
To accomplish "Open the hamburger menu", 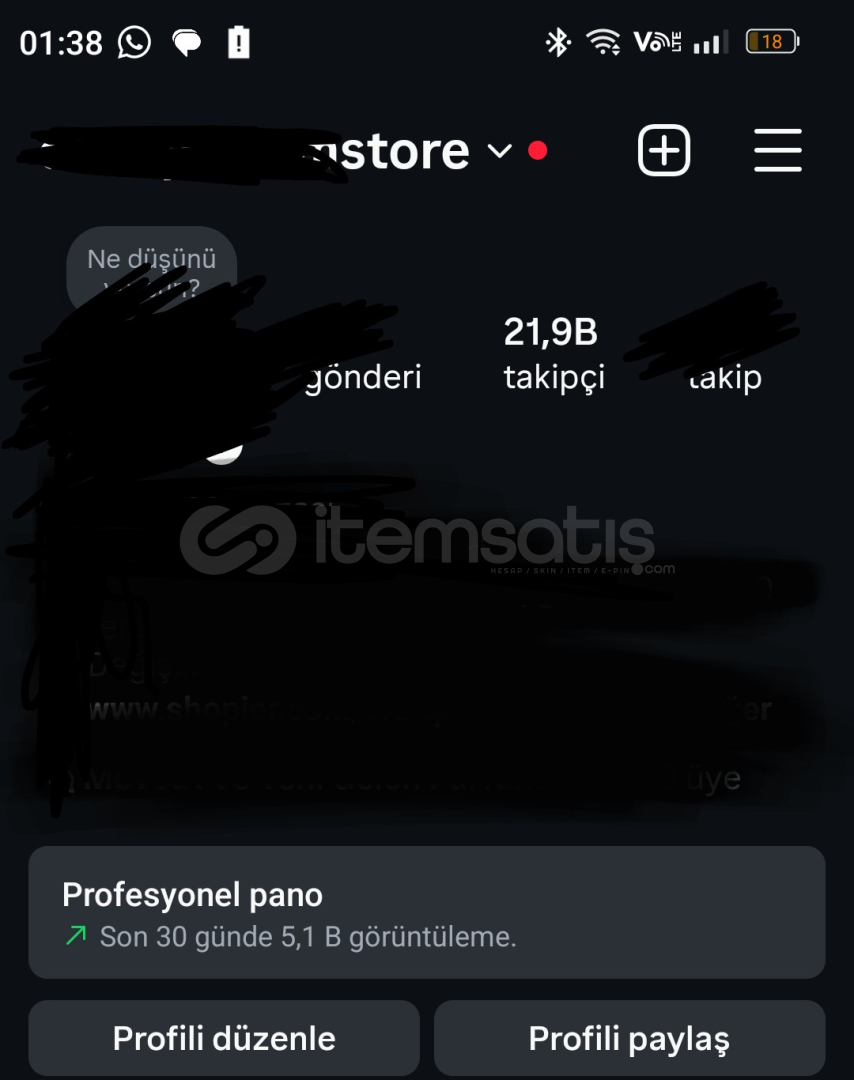I will (777, 151).
